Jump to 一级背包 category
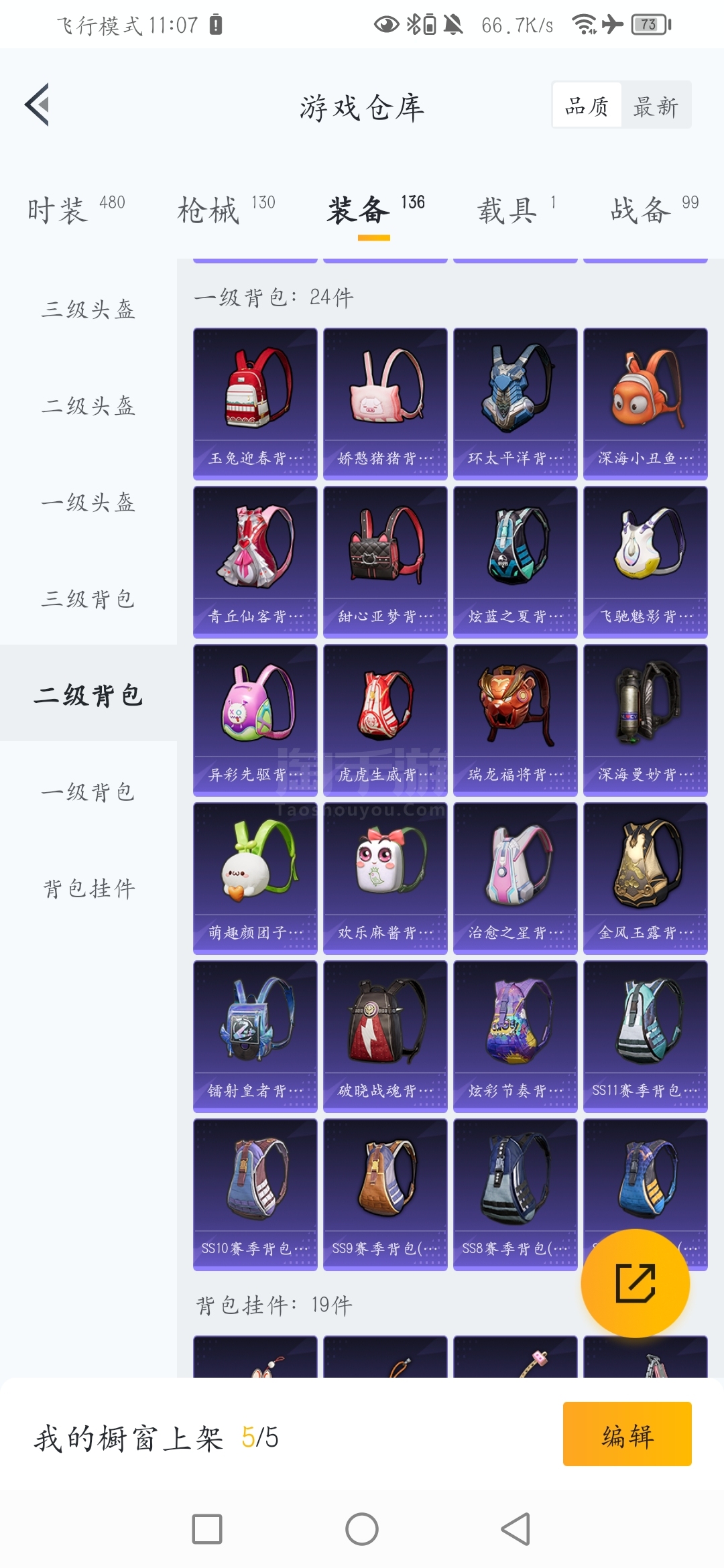 [x=88, y=791]
